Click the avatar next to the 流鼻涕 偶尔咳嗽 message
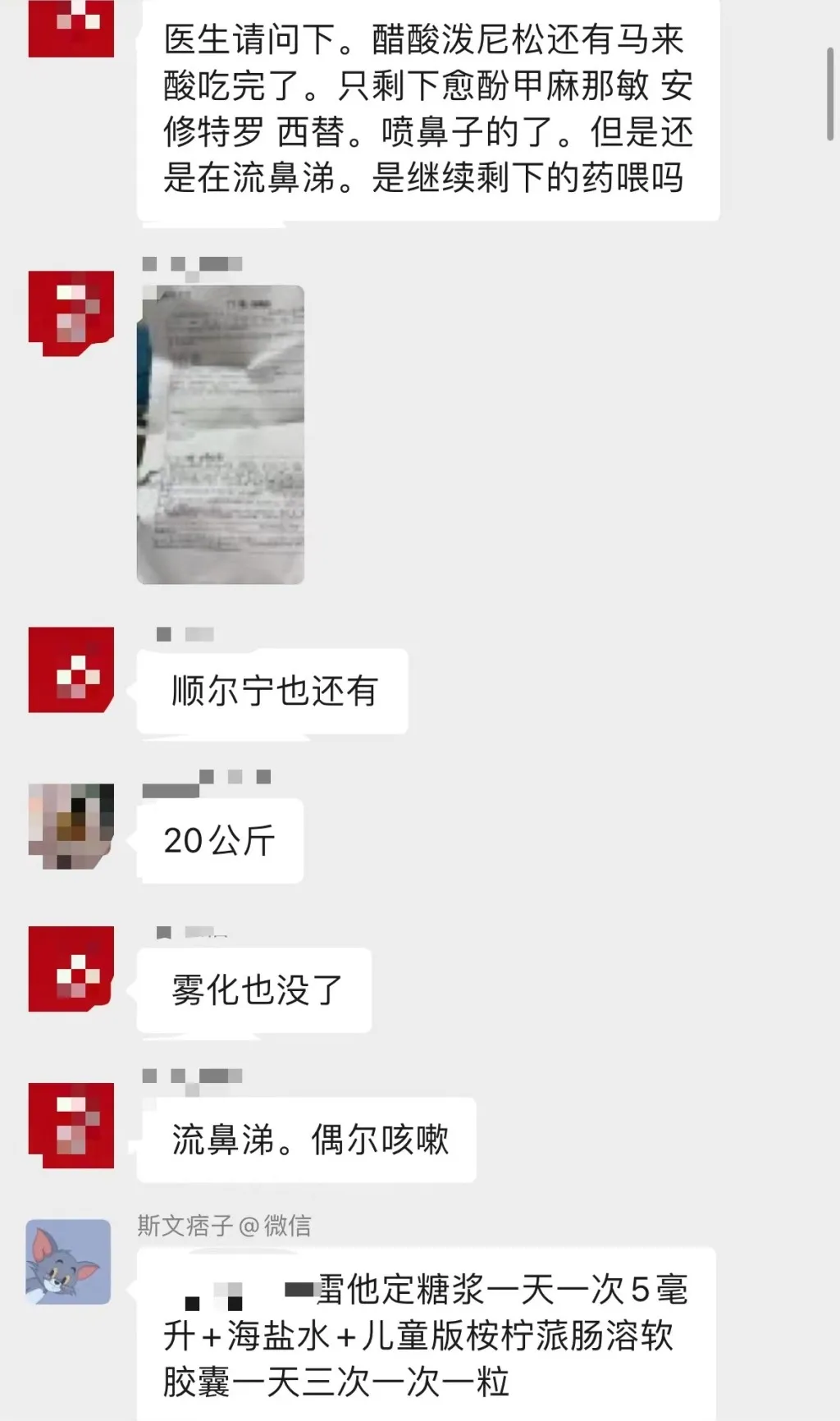840x1421 pixels. point(72,1124)
